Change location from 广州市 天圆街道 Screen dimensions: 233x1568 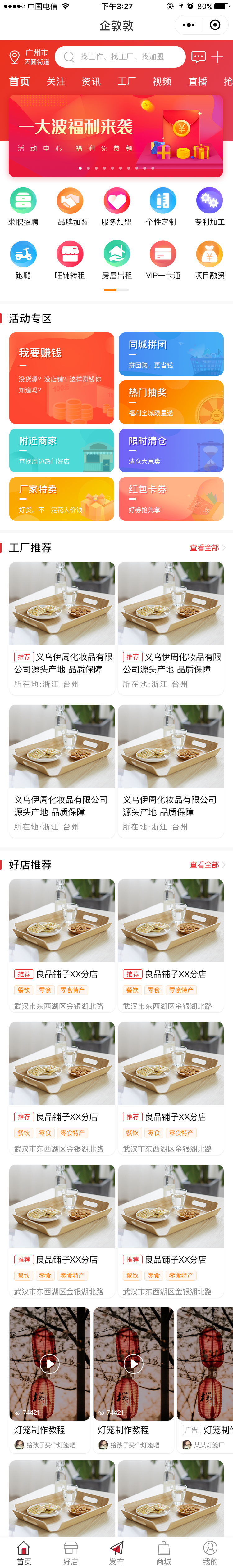[x=29, y=57]
